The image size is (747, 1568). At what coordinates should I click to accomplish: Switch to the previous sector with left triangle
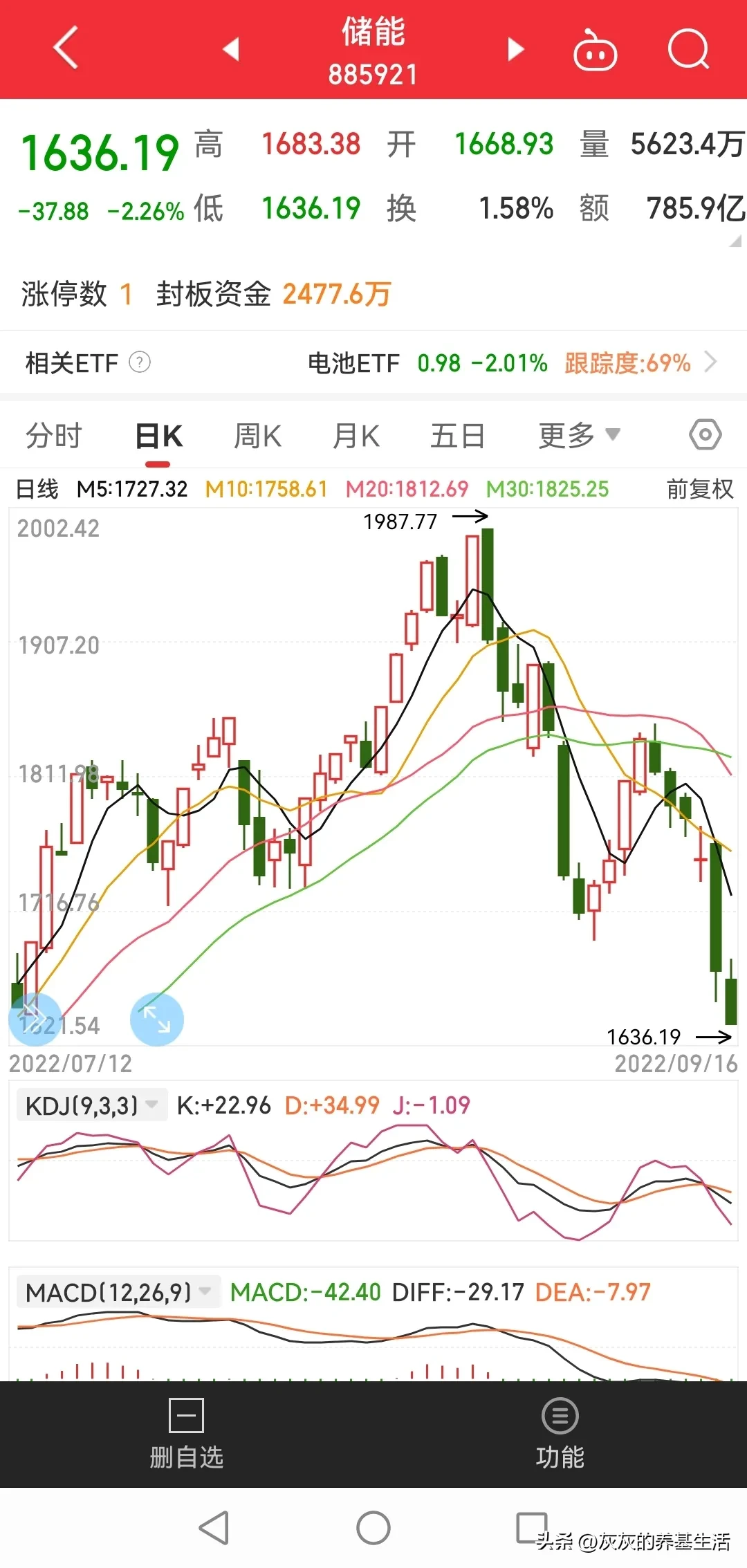231,49
